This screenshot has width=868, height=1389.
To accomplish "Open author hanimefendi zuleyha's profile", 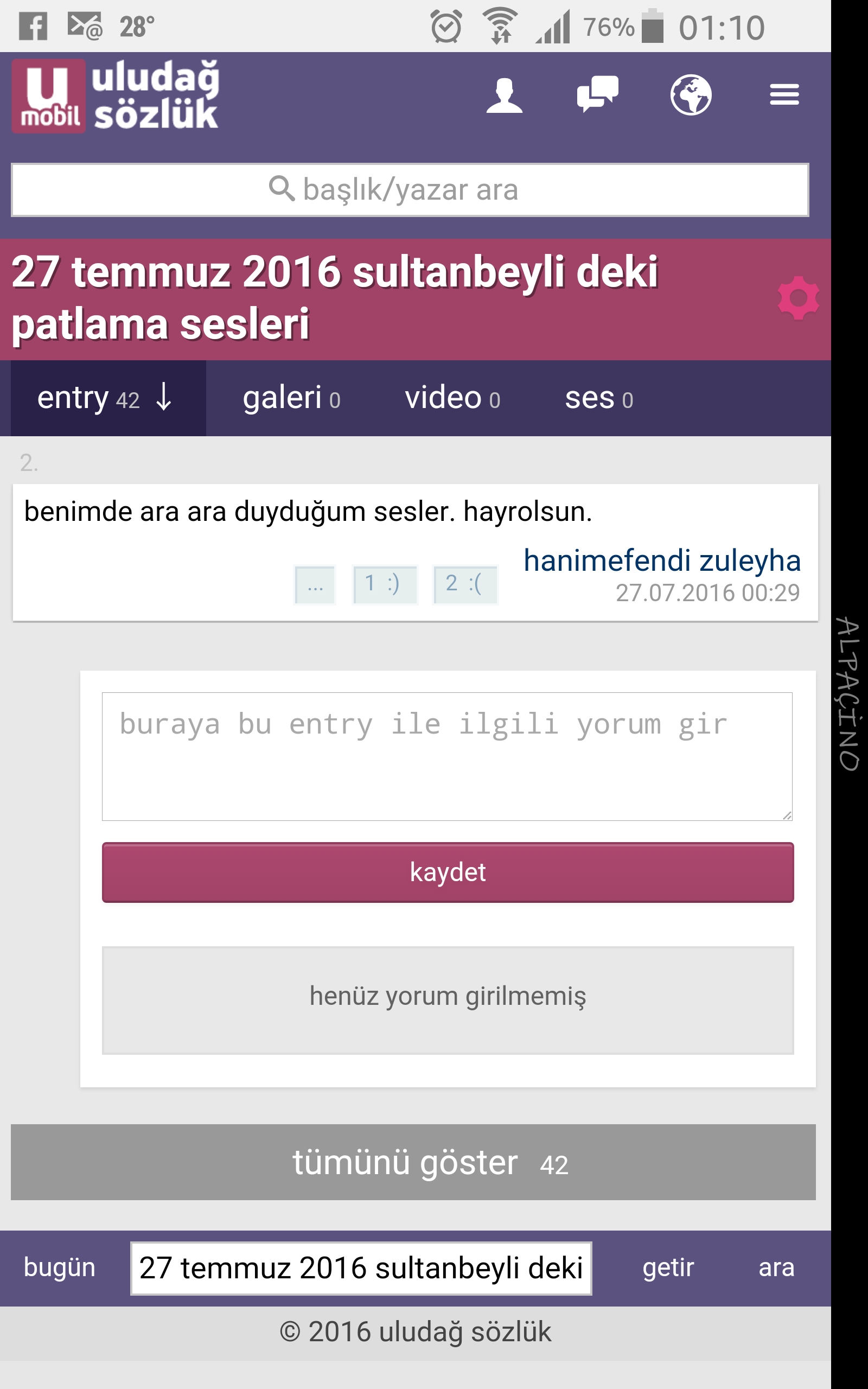I will pos(661,561).
